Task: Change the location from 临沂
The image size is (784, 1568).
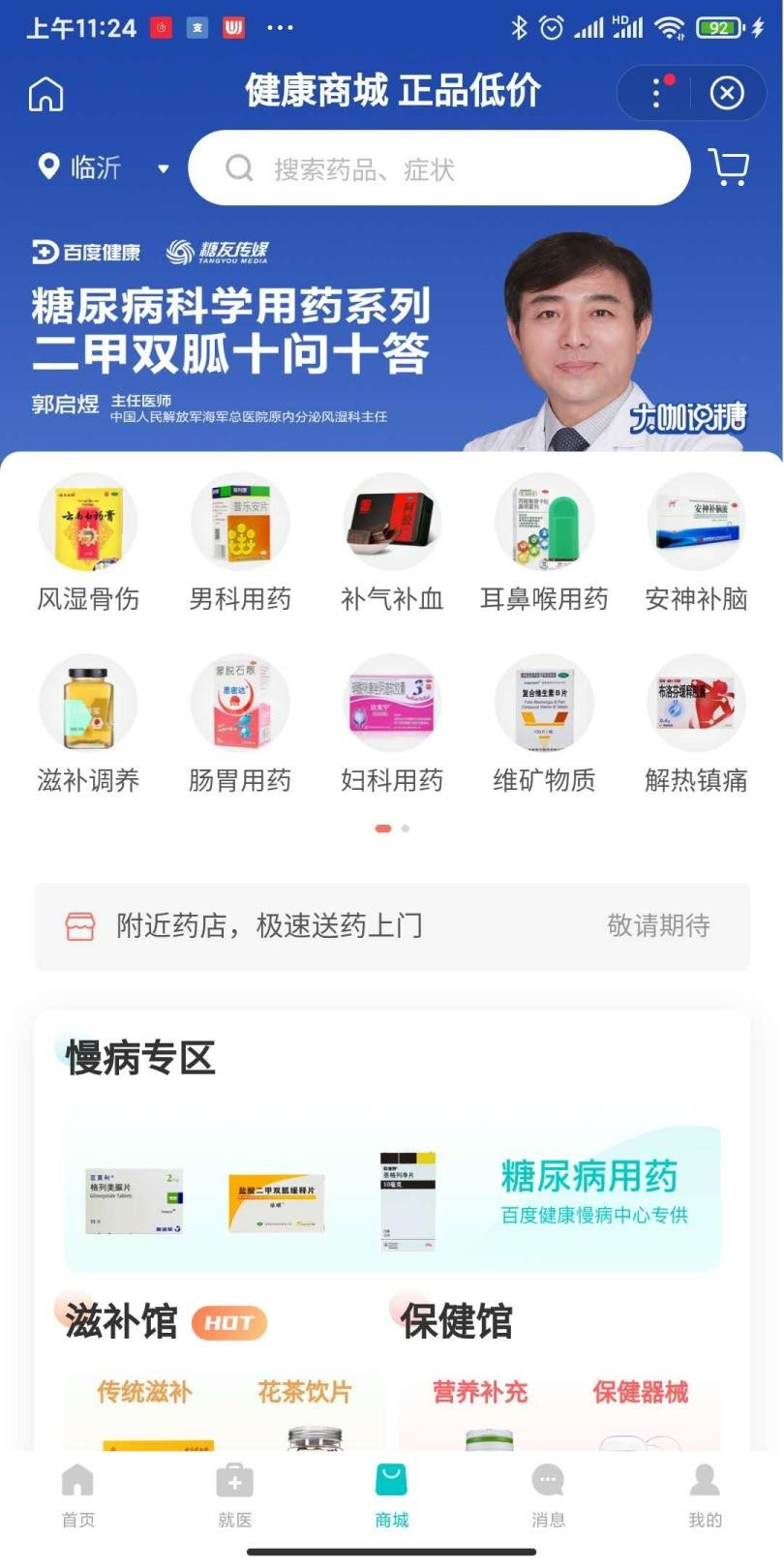Action: pyautogui.click(x=102, y=168)
